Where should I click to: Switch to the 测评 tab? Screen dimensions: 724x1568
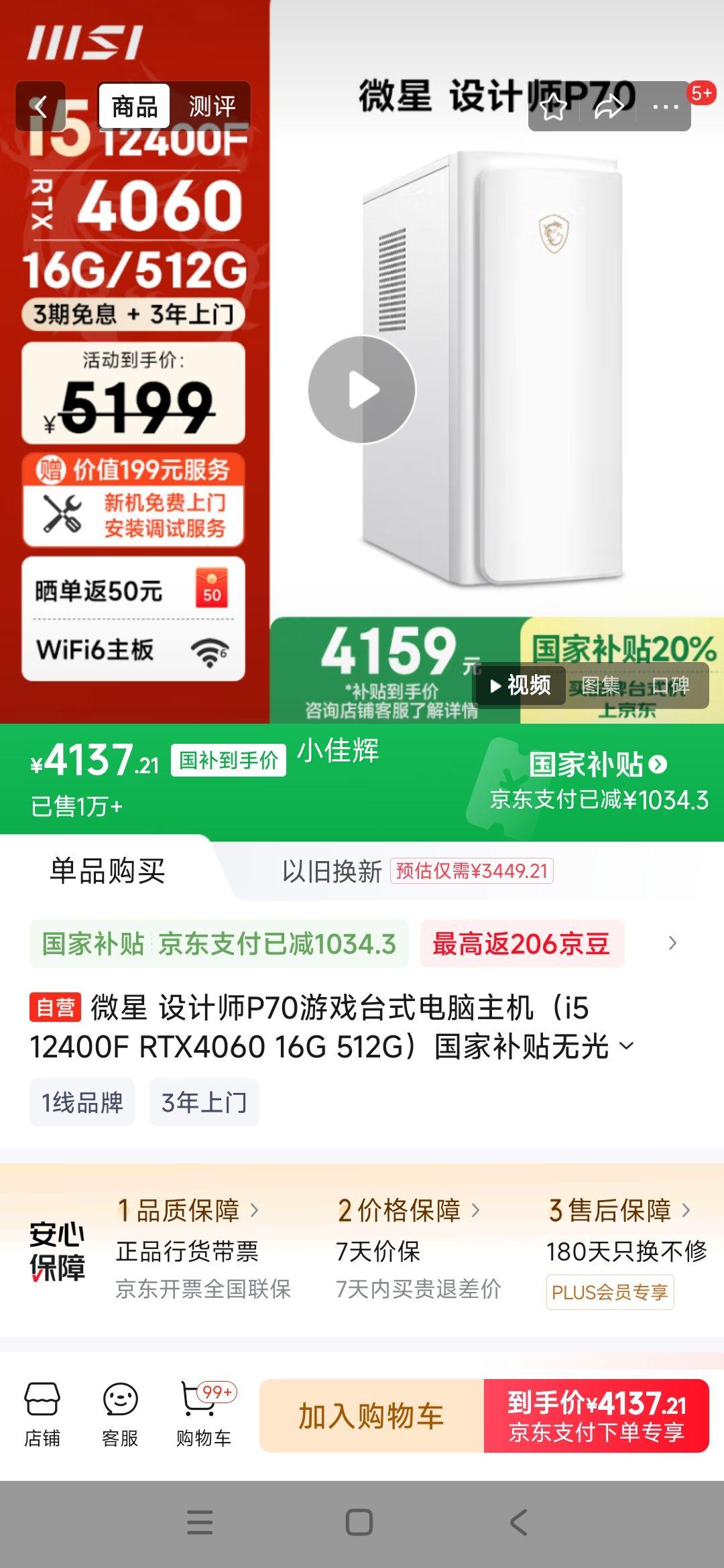(x=212, y=105)
